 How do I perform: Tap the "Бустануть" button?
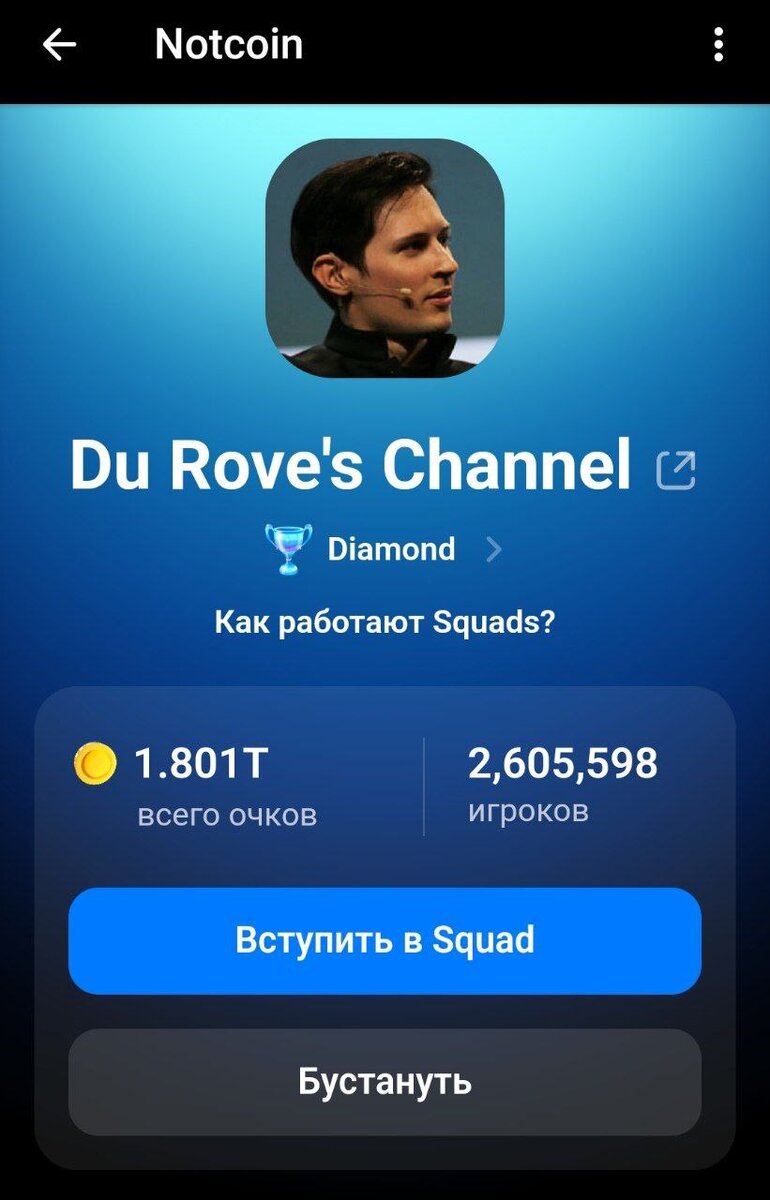pos(385,1082)
